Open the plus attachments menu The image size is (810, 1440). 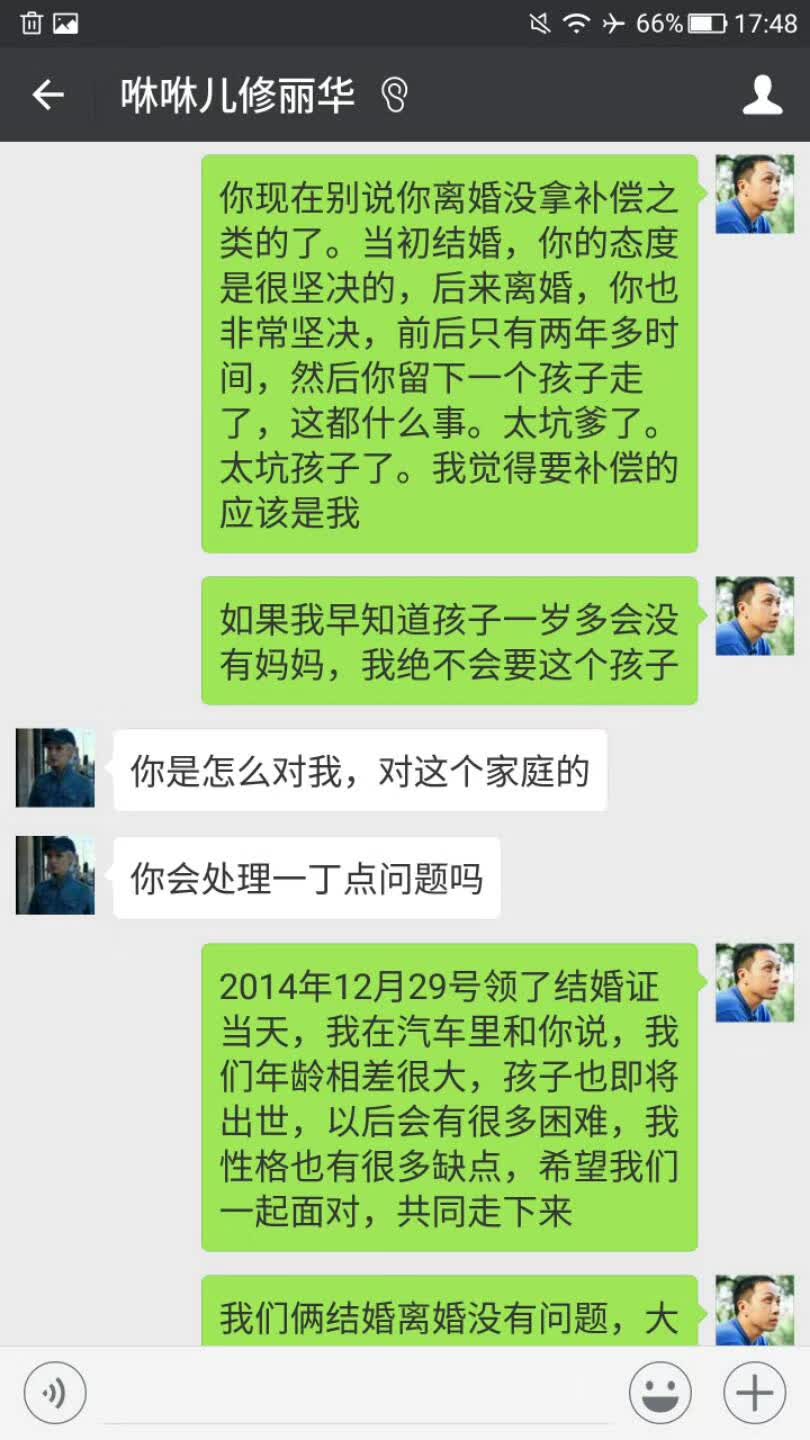coord(755,1392)
